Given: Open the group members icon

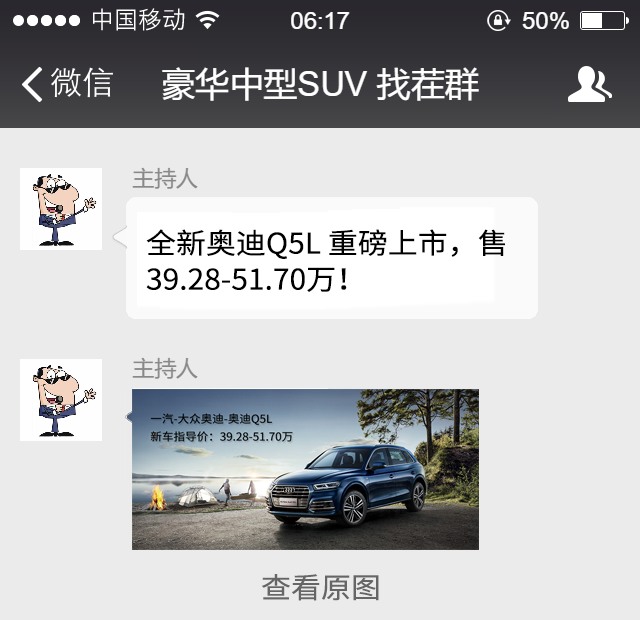Looking at the screenshot, I should pos(589,84).
